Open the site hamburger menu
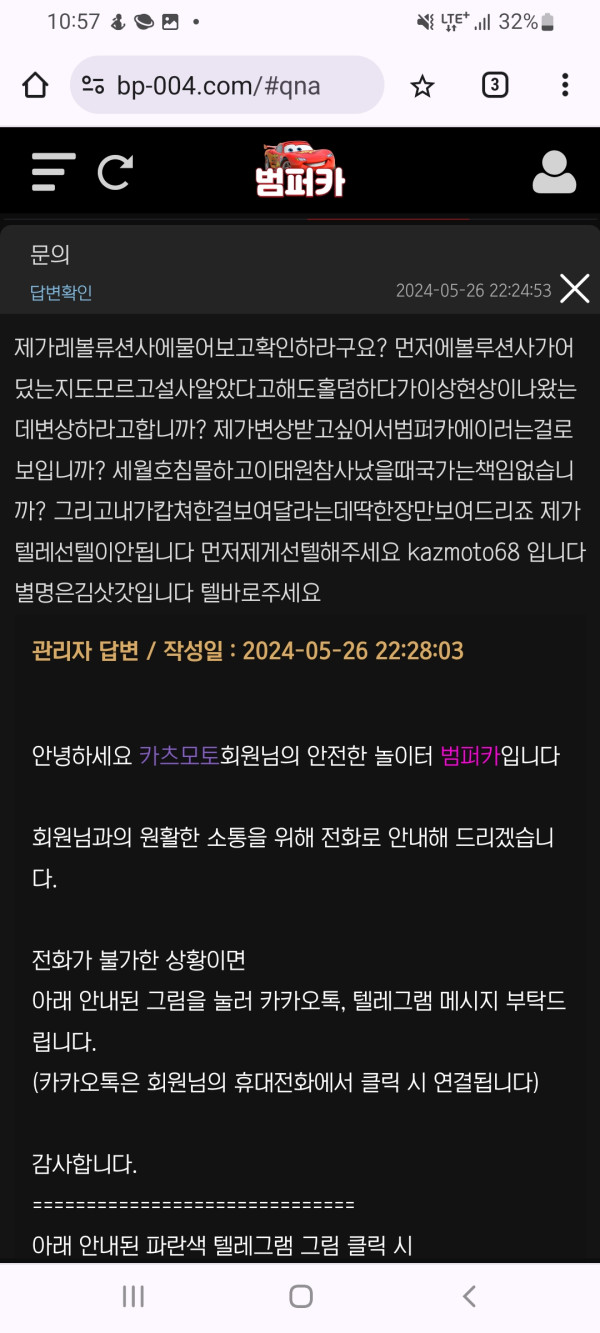Viewport: 600px width, 1333px height. pyautogui.click(x=53, y=172)
